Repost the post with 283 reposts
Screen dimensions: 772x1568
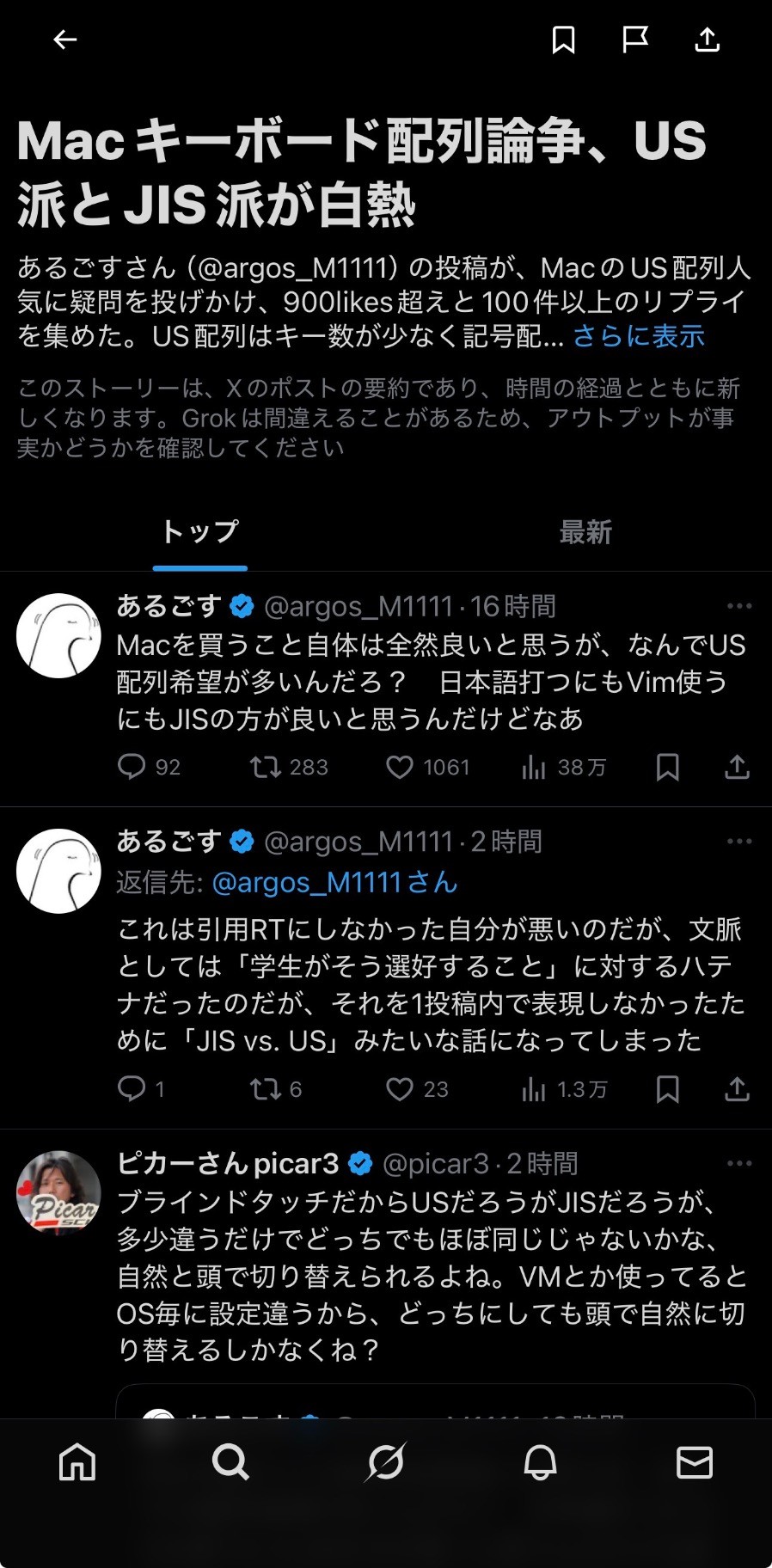pyautogui.click(x=266, y=767)
